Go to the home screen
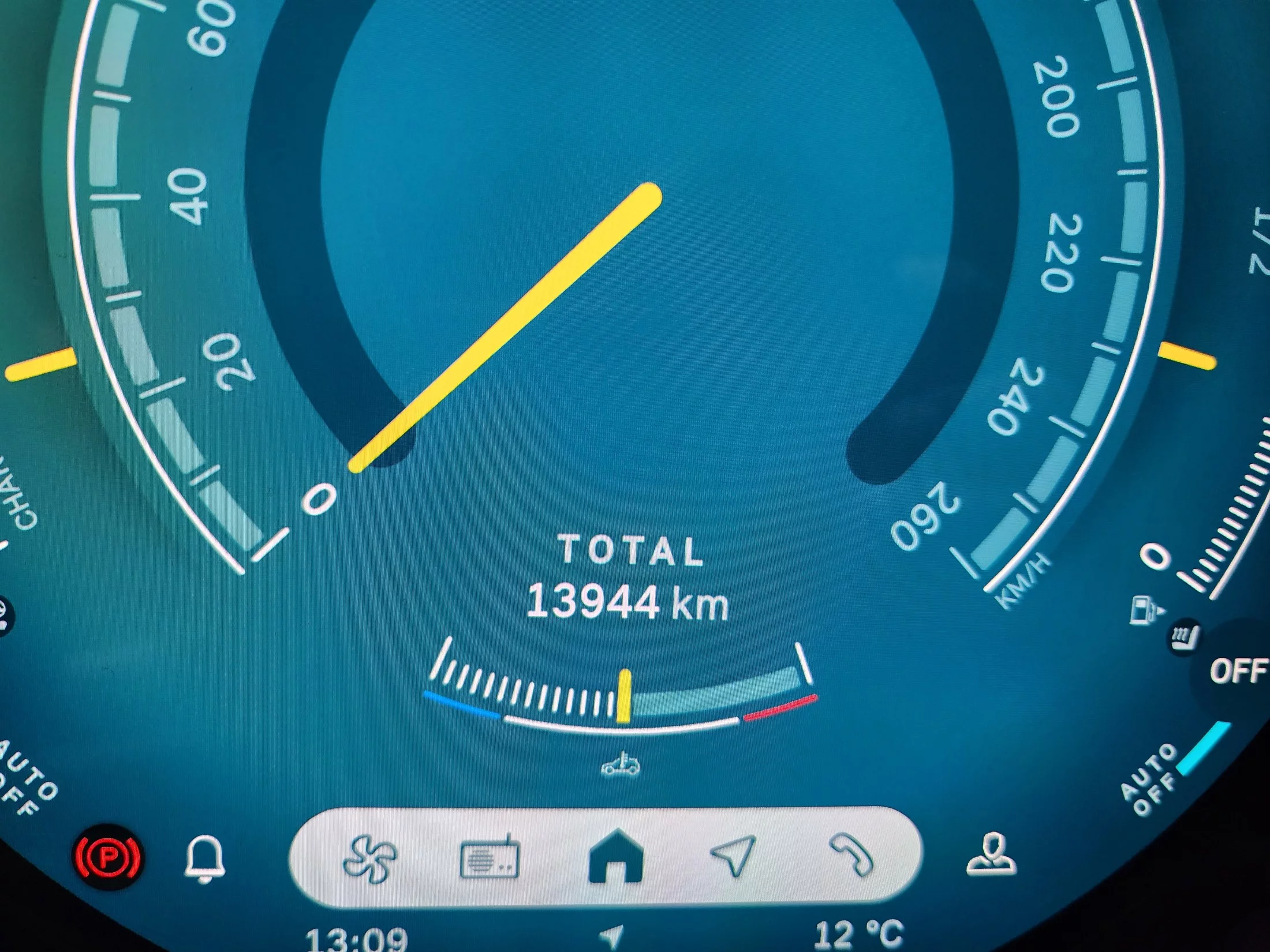This screenshot has height=952, width=1270. click(615, 857)
